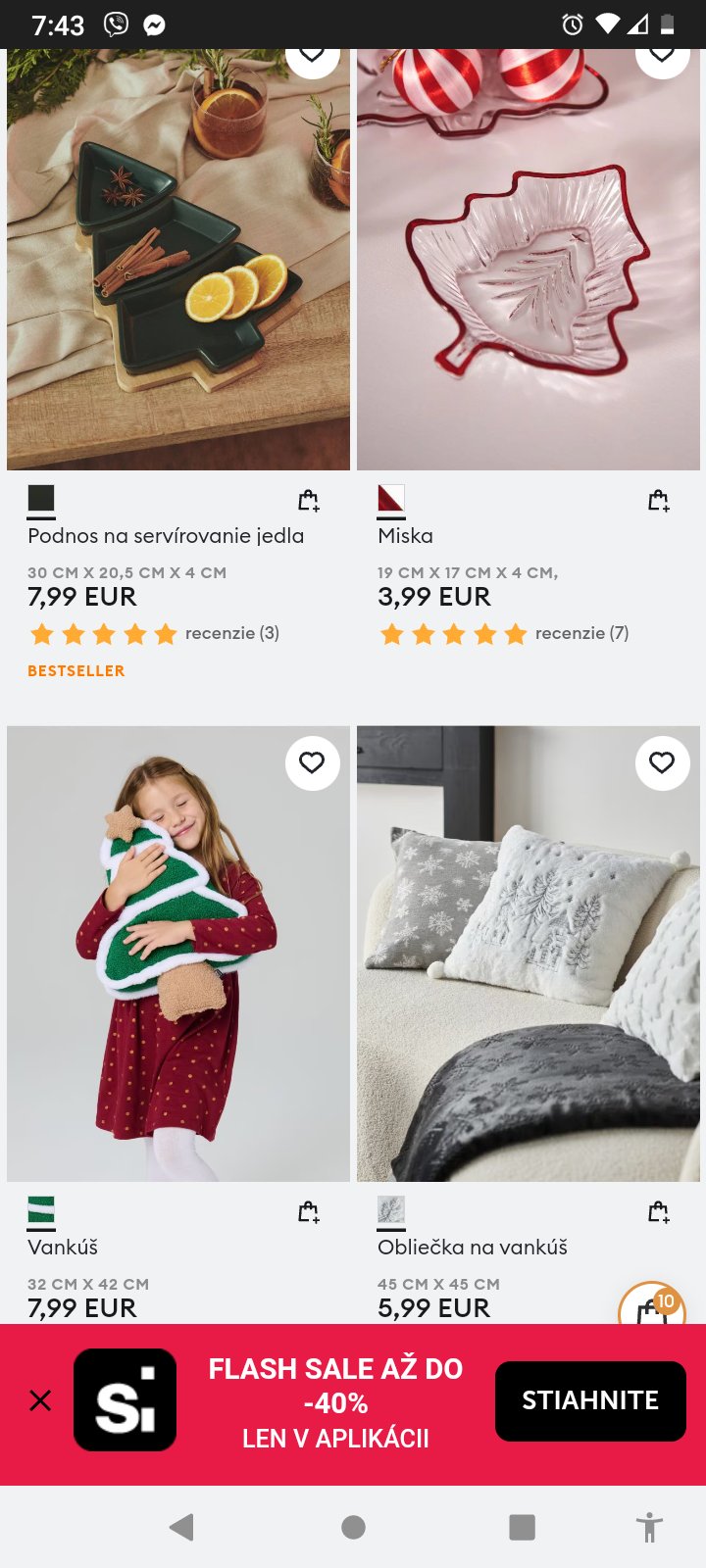
Task: Open the Vankúš Christmas tree pillow product
Action: pos(178,953)
